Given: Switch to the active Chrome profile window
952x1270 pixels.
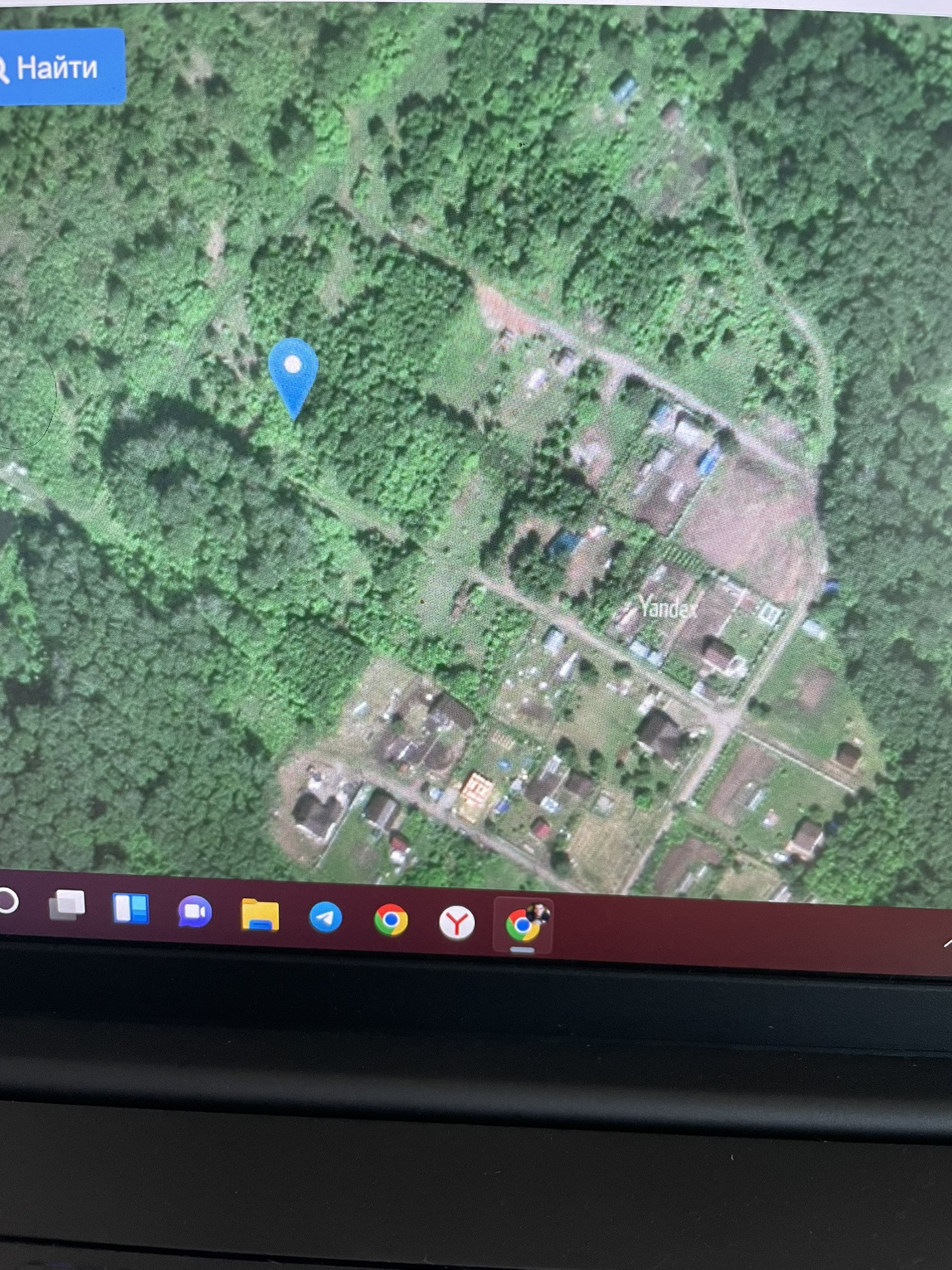Looking at the screenshot, I should [523, 925].
